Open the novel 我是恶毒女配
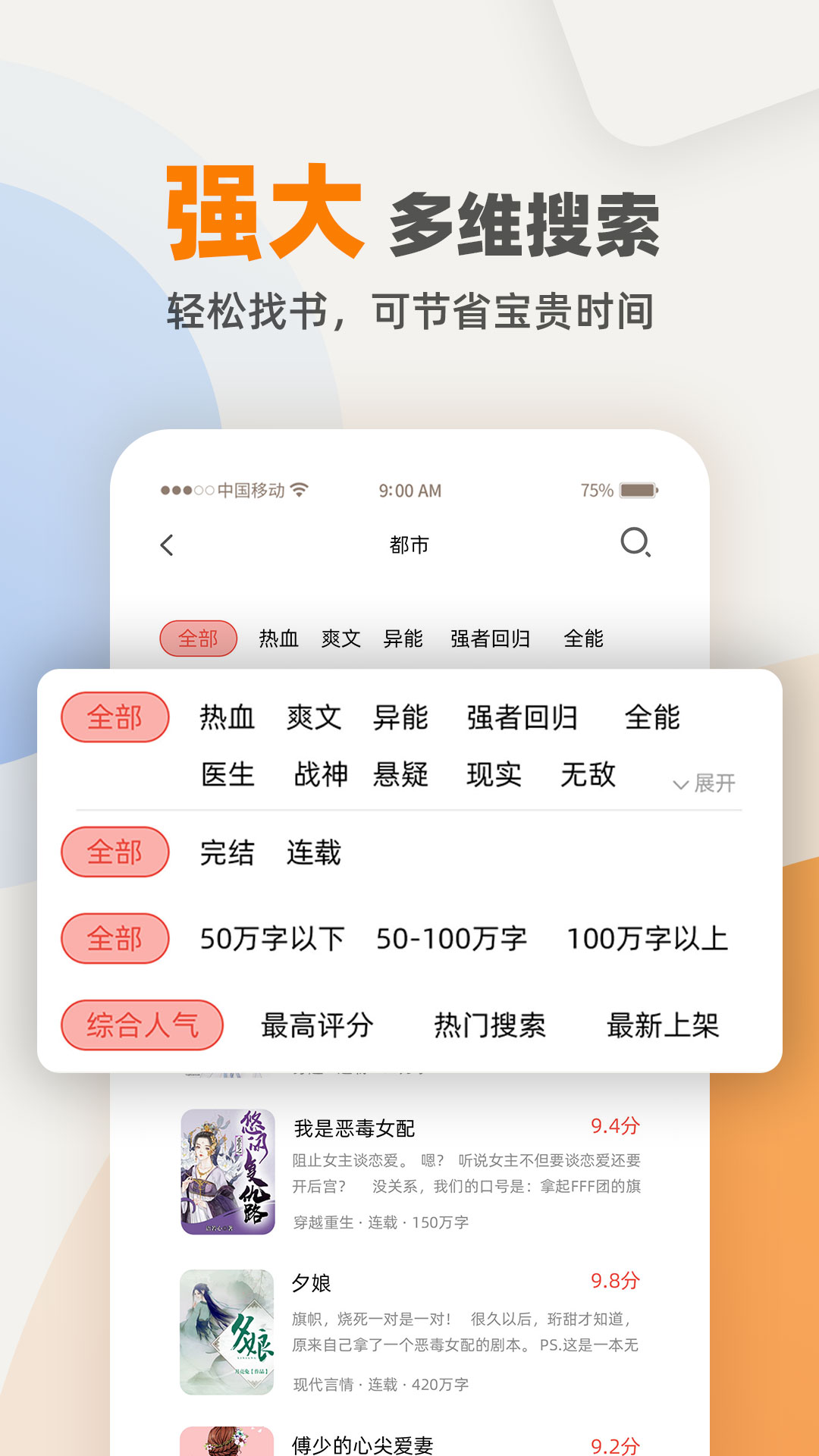This screenshot has width=819, height=1456. coord(353,1128)
